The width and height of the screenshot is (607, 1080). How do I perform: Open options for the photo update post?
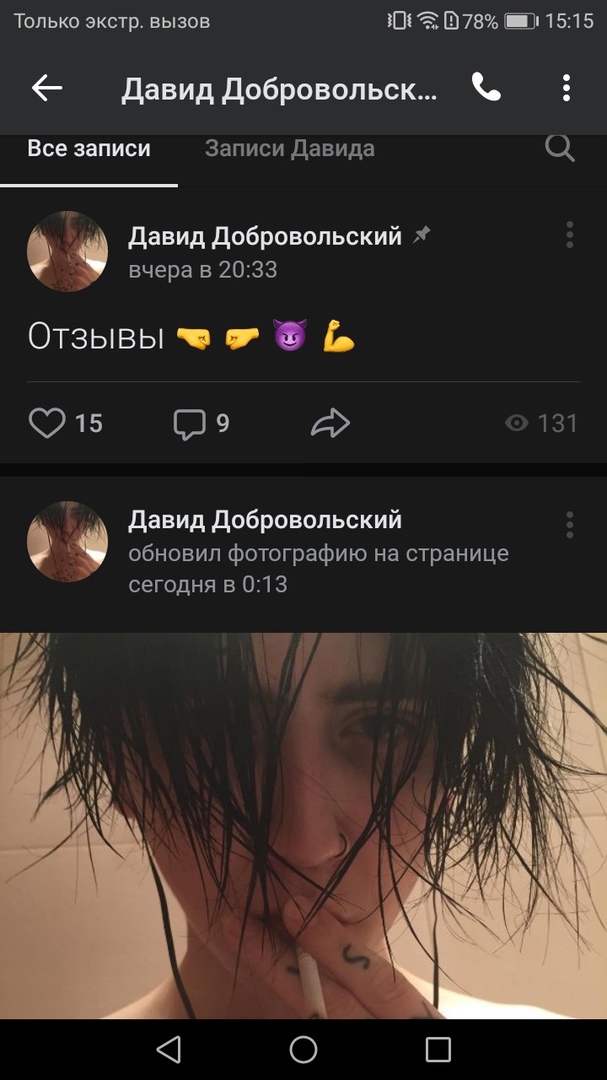point(569,524)
